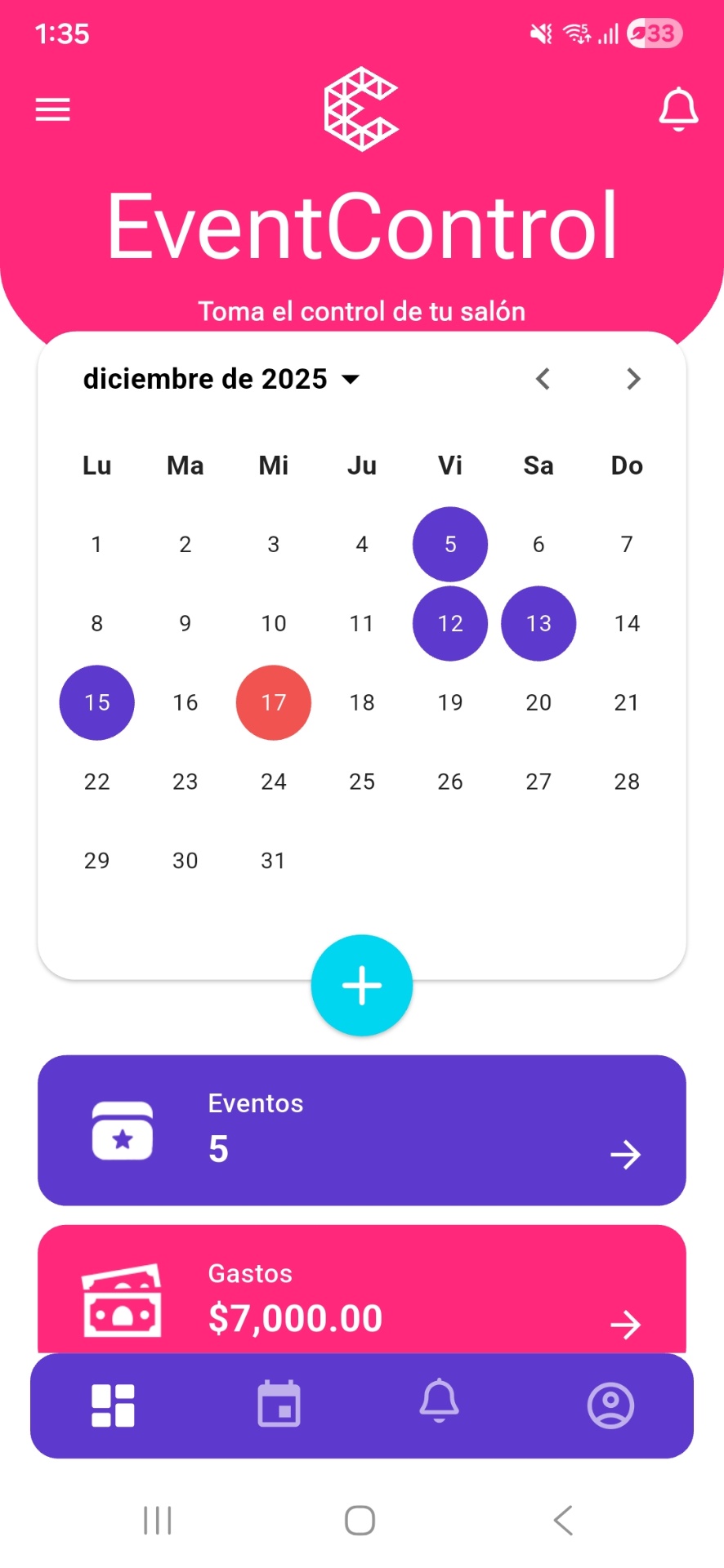
Task: Pick December 31 on the calendar
Action: coord(274,861)
